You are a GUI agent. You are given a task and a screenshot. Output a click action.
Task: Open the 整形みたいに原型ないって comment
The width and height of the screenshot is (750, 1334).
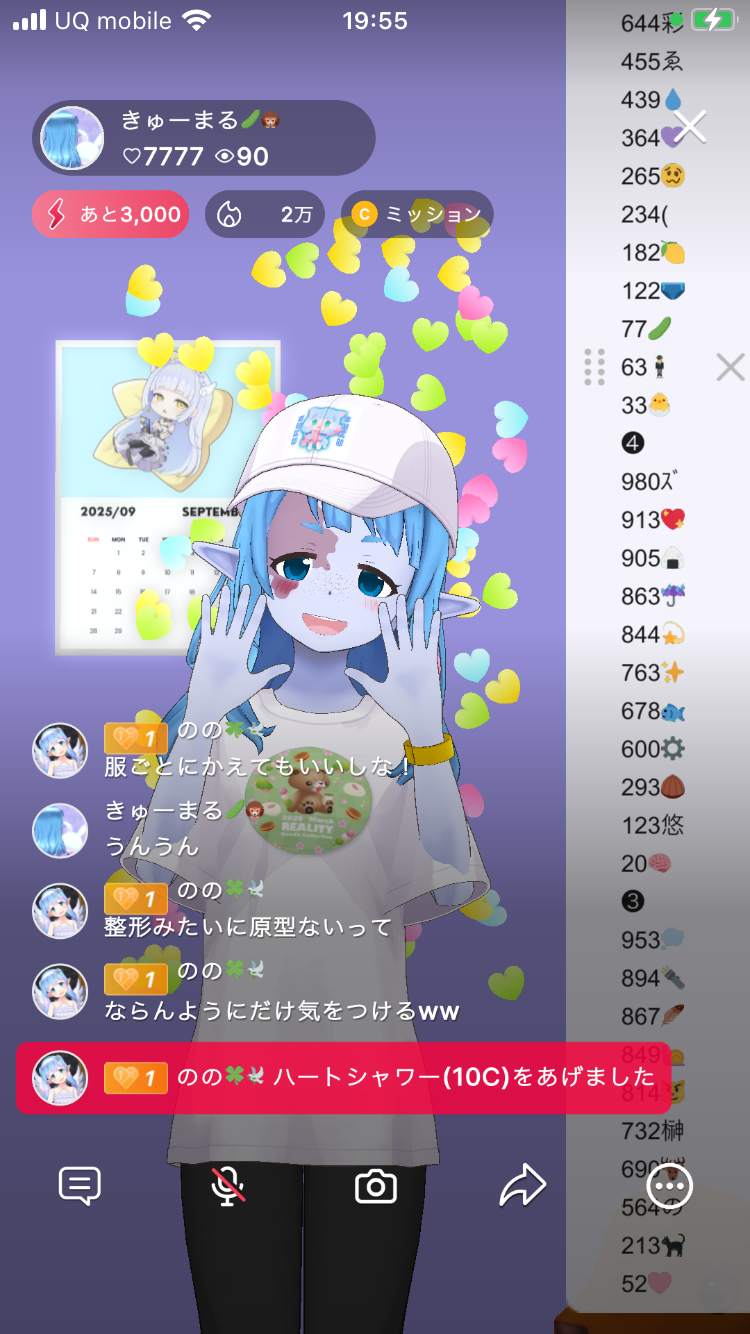coord(248,926)
